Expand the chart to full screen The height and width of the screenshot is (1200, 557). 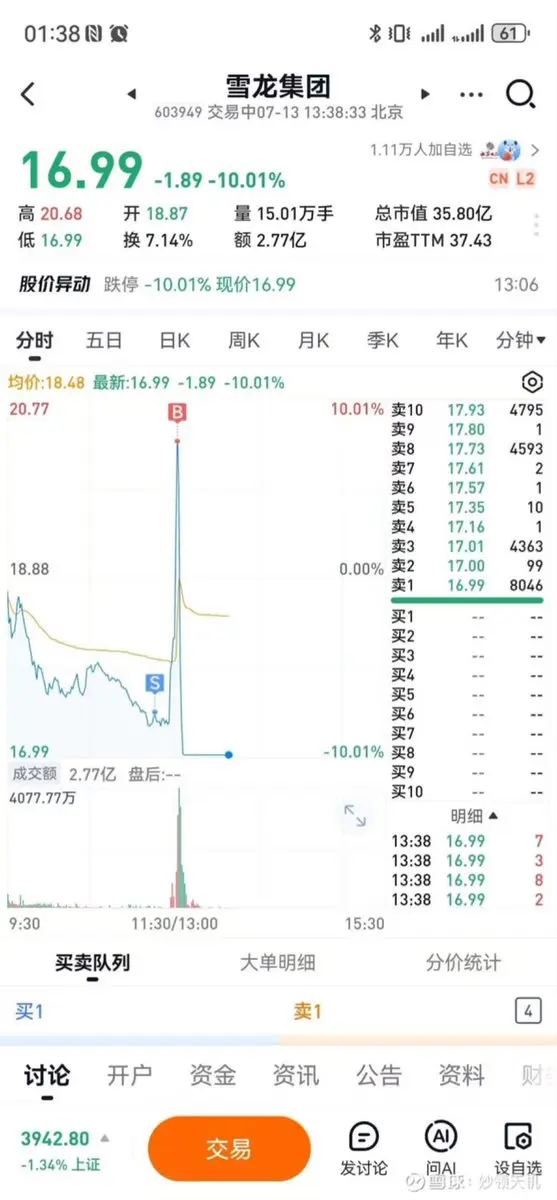355,815
